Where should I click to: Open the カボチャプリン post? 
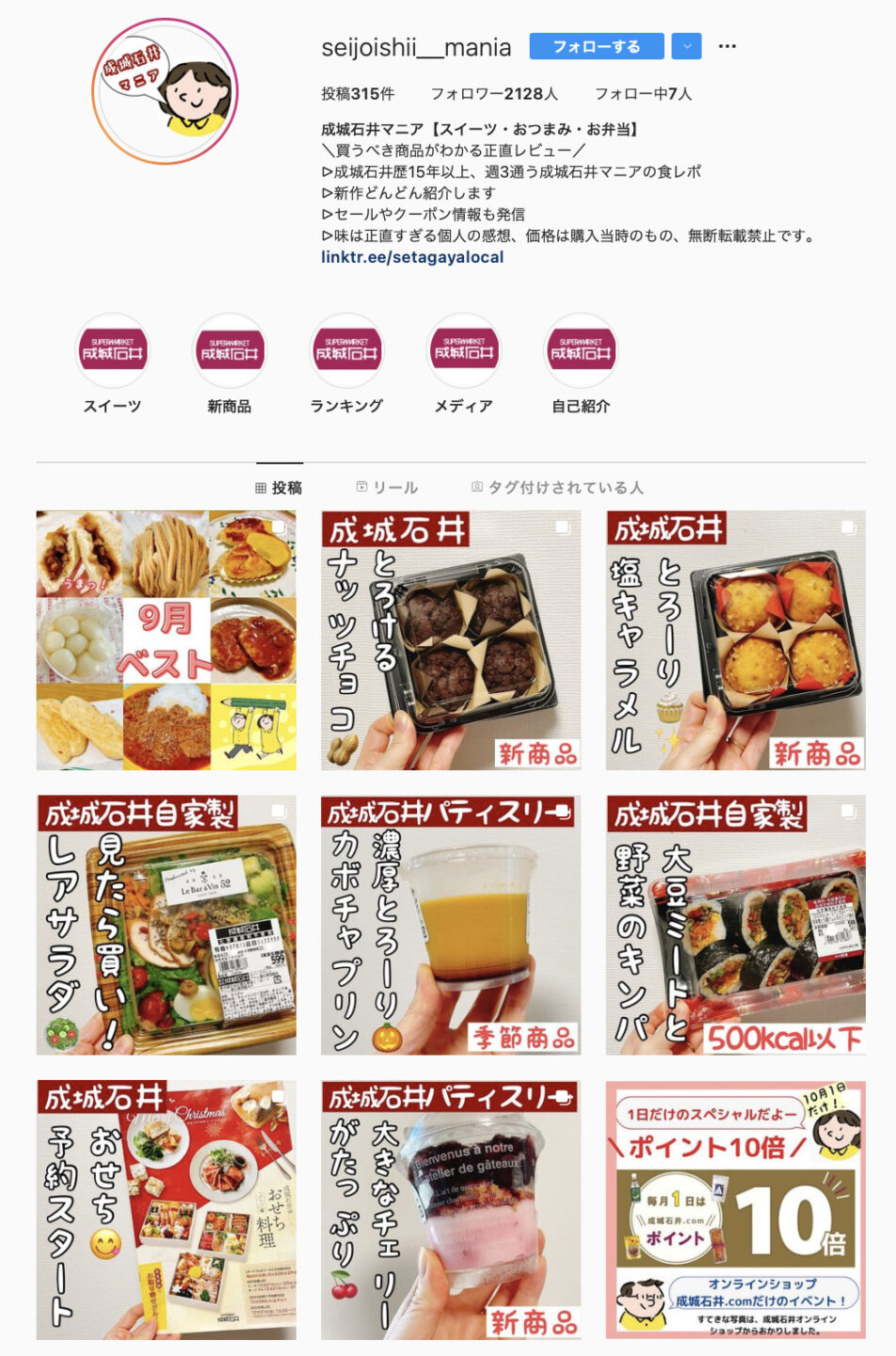[451, 925]
